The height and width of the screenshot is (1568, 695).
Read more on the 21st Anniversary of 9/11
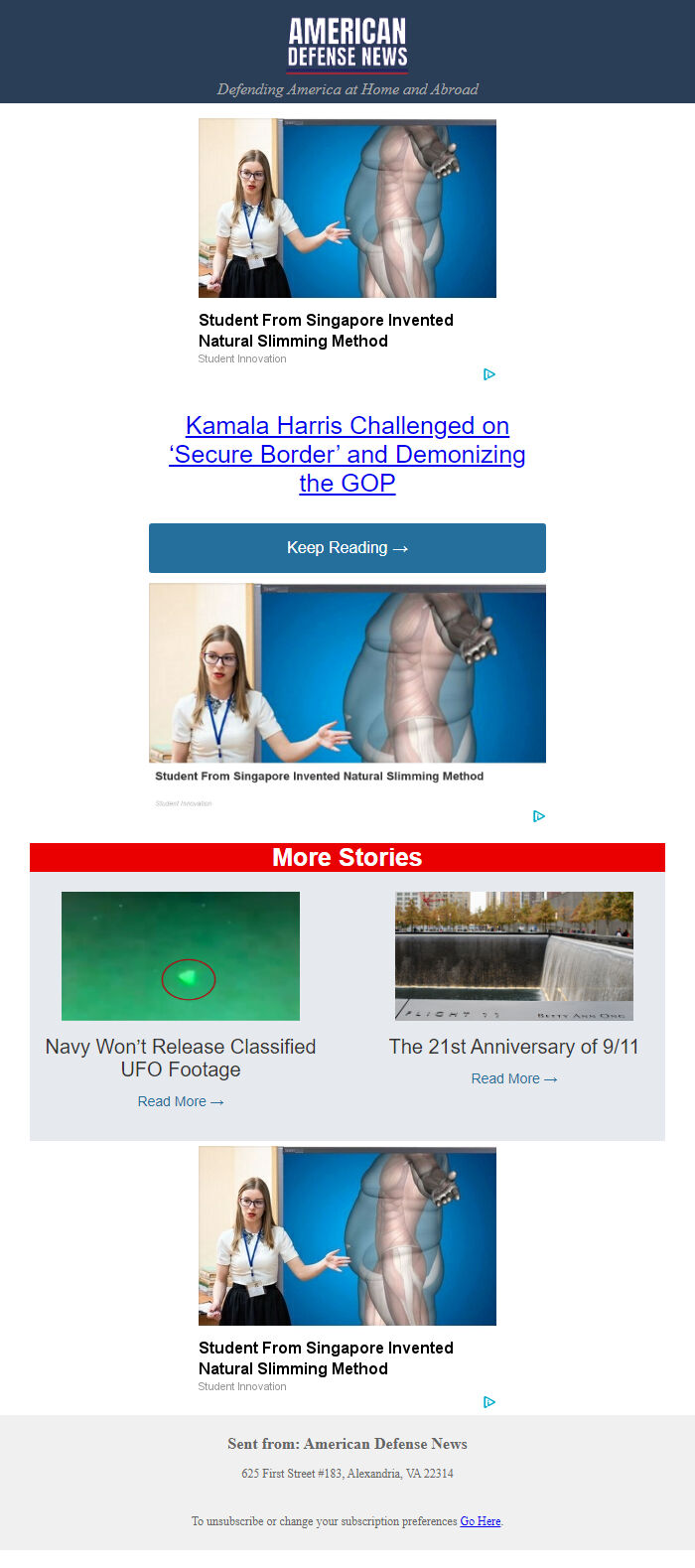514,1078
